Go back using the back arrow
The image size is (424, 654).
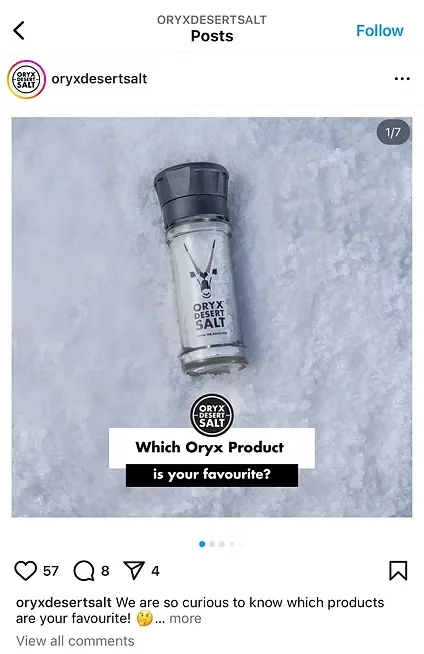tap(19, 30)
